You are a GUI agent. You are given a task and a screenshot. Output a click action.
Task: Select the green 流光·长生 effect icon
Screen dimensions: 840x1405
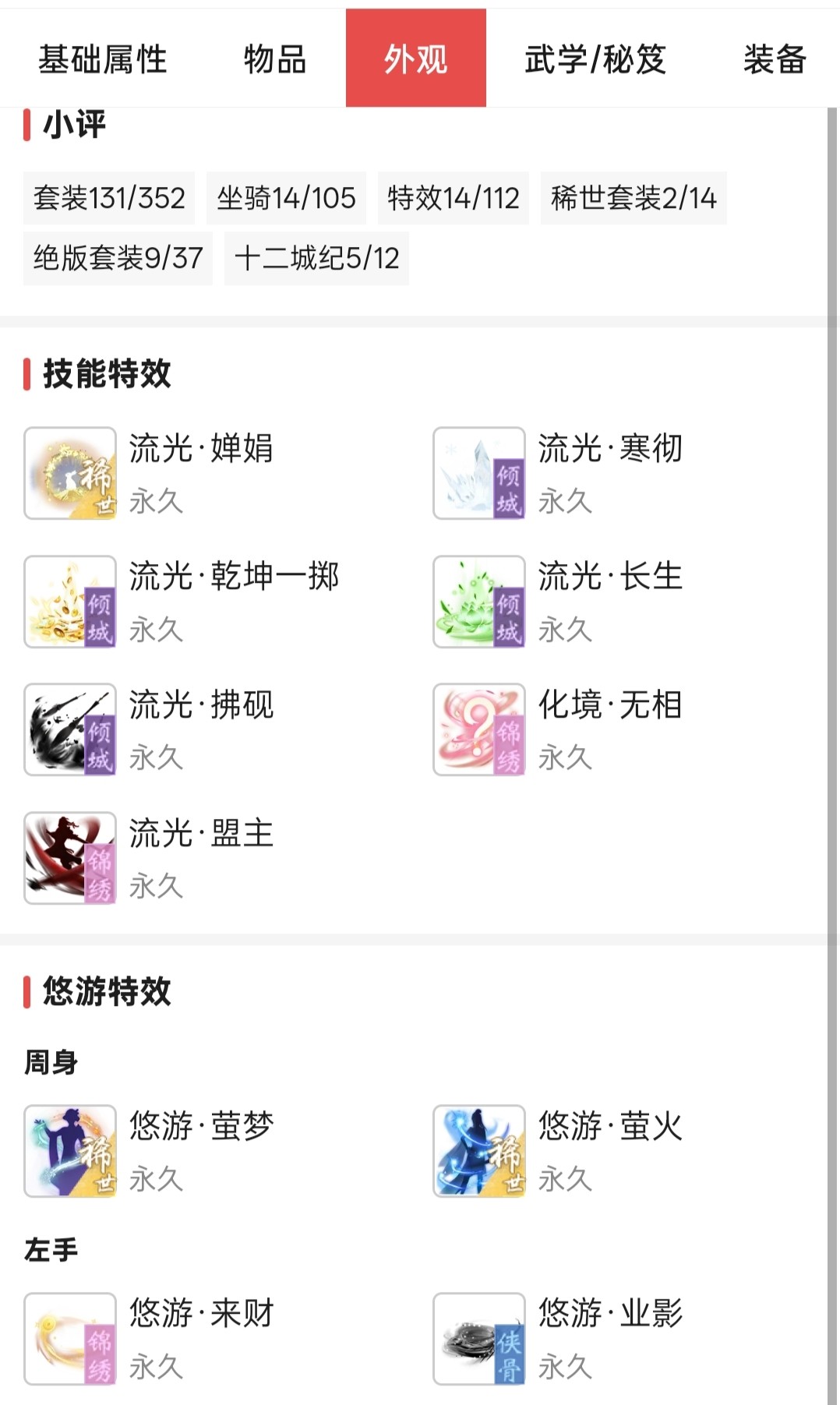[x=479, y=602]
